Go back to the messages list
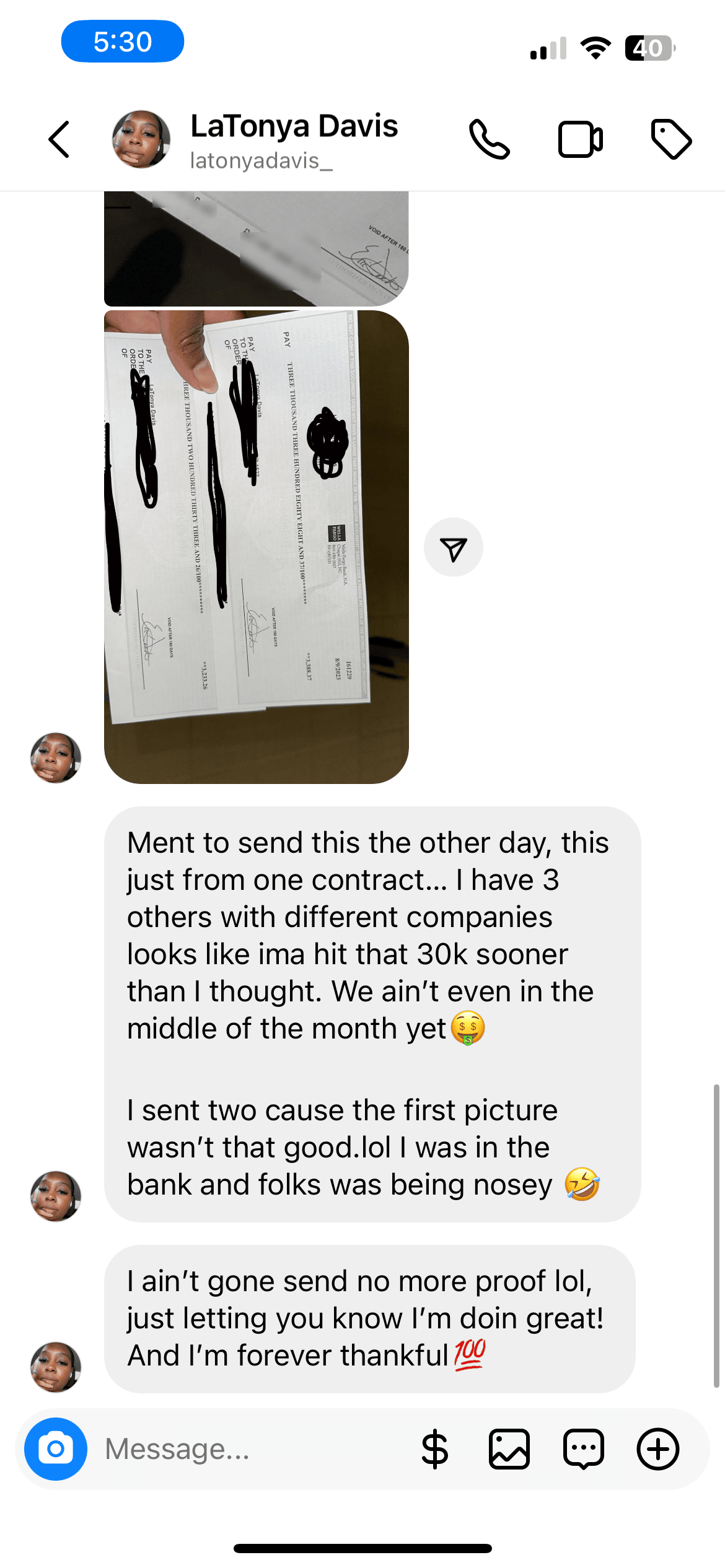725x1568 pixels. pyautogui.click(x=59, y=139)
